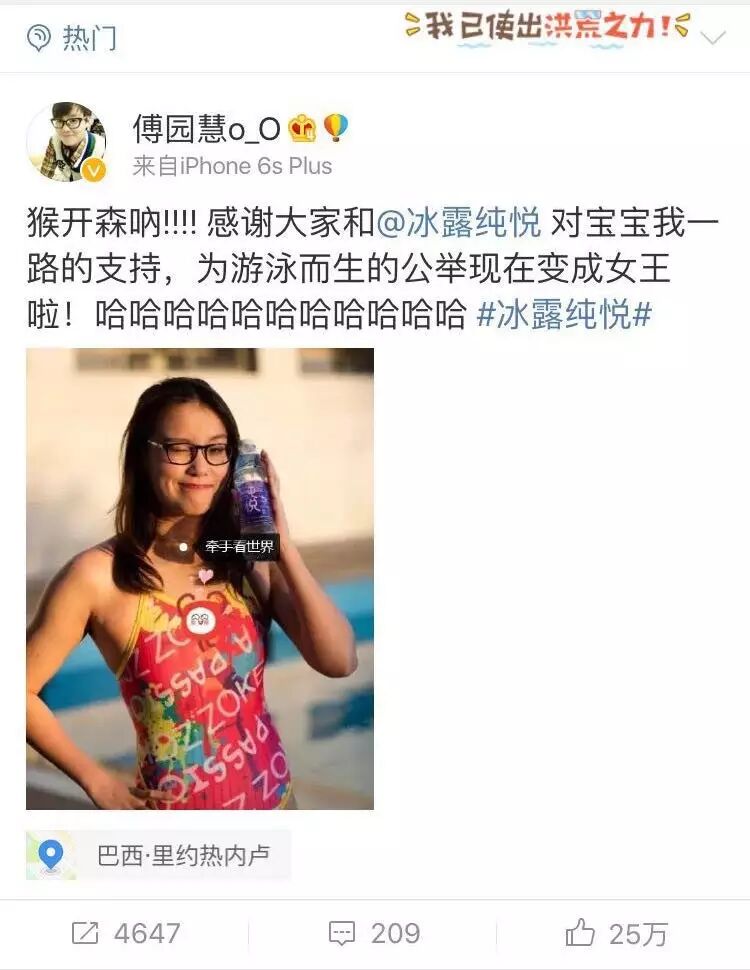Open the post options chevron

click(712, 39)
